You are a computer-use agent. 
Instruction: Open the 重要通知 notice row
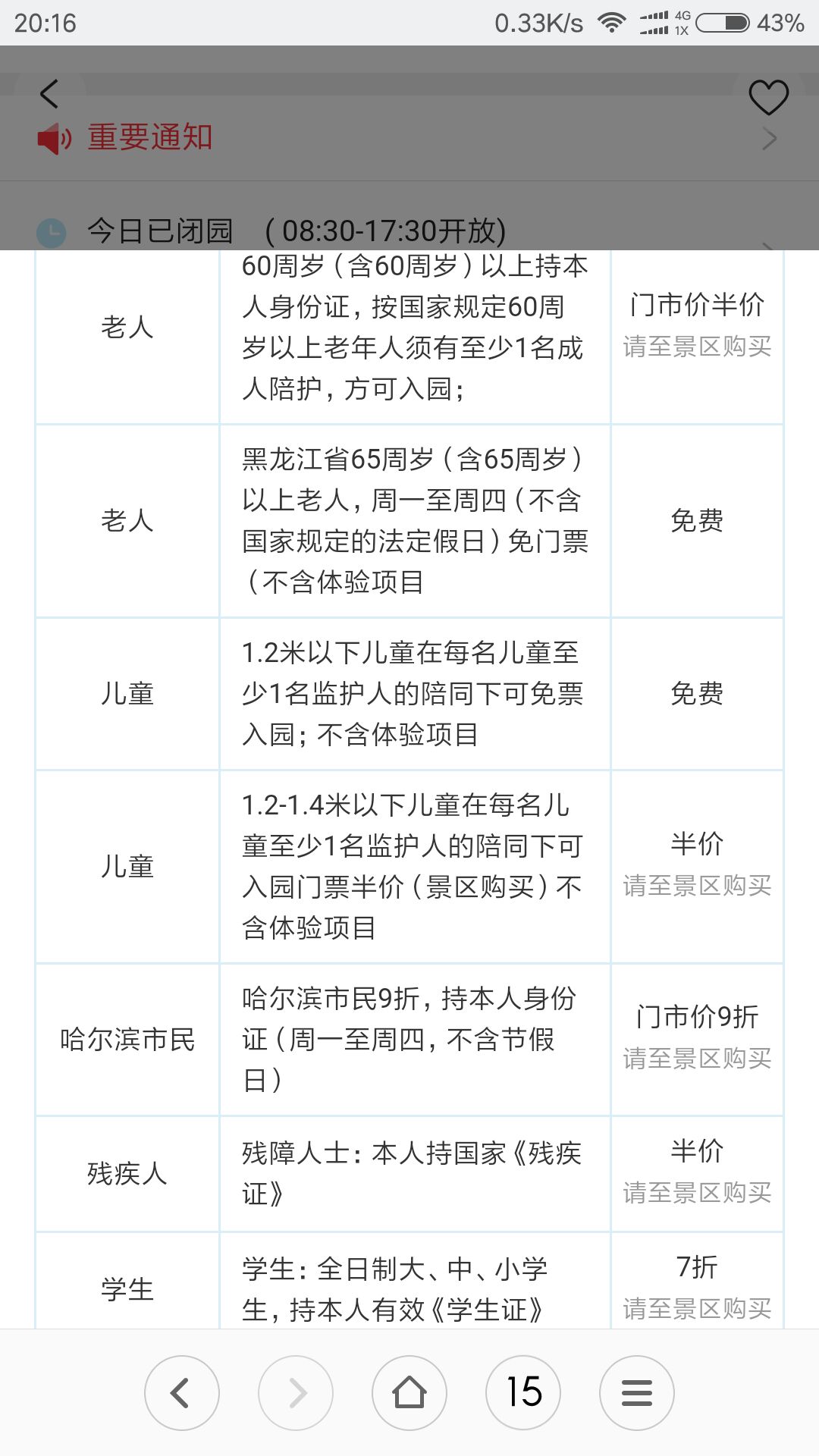tap(409, 138)
